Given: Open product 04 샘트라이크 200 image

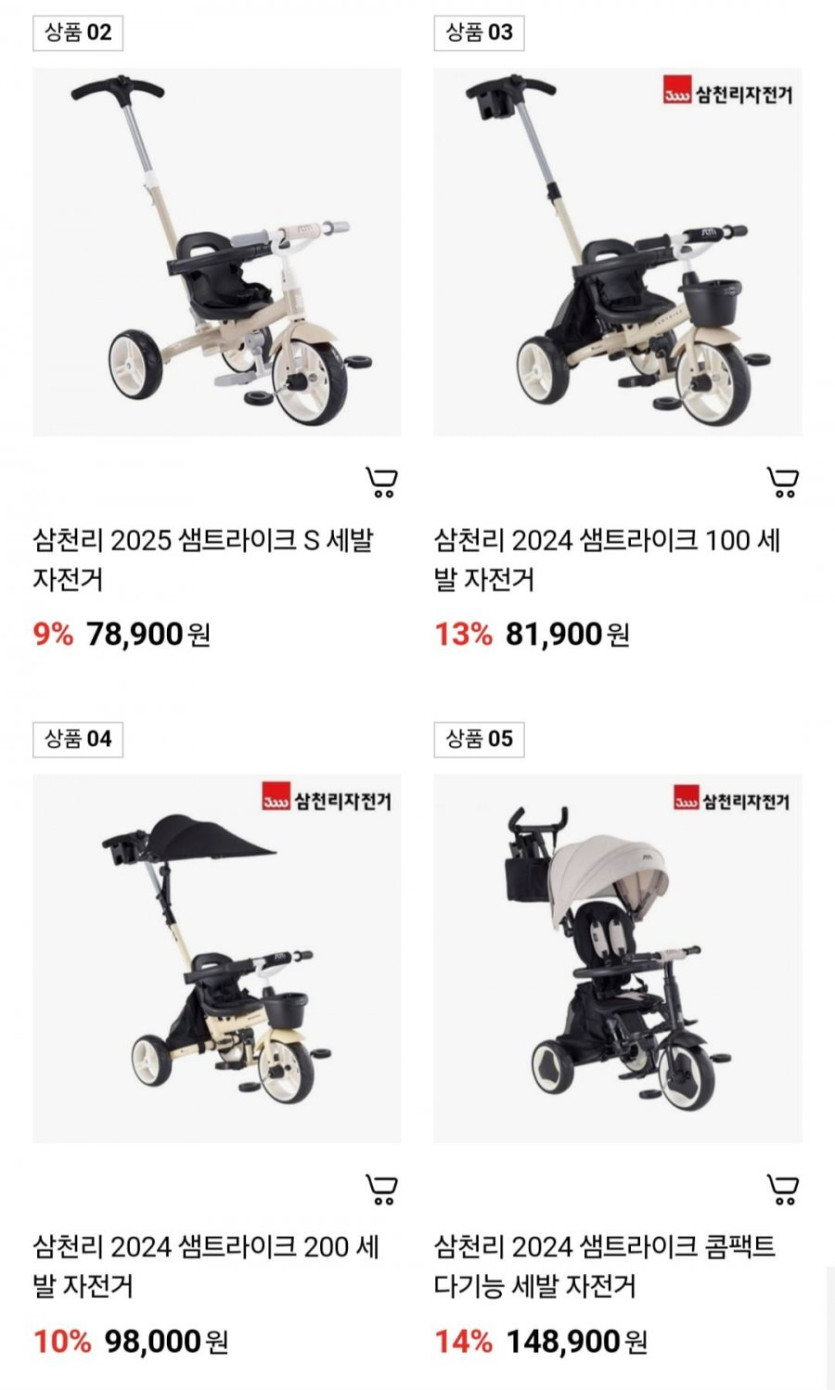Looking at the screenshot, I should click(x=217, y=958).
